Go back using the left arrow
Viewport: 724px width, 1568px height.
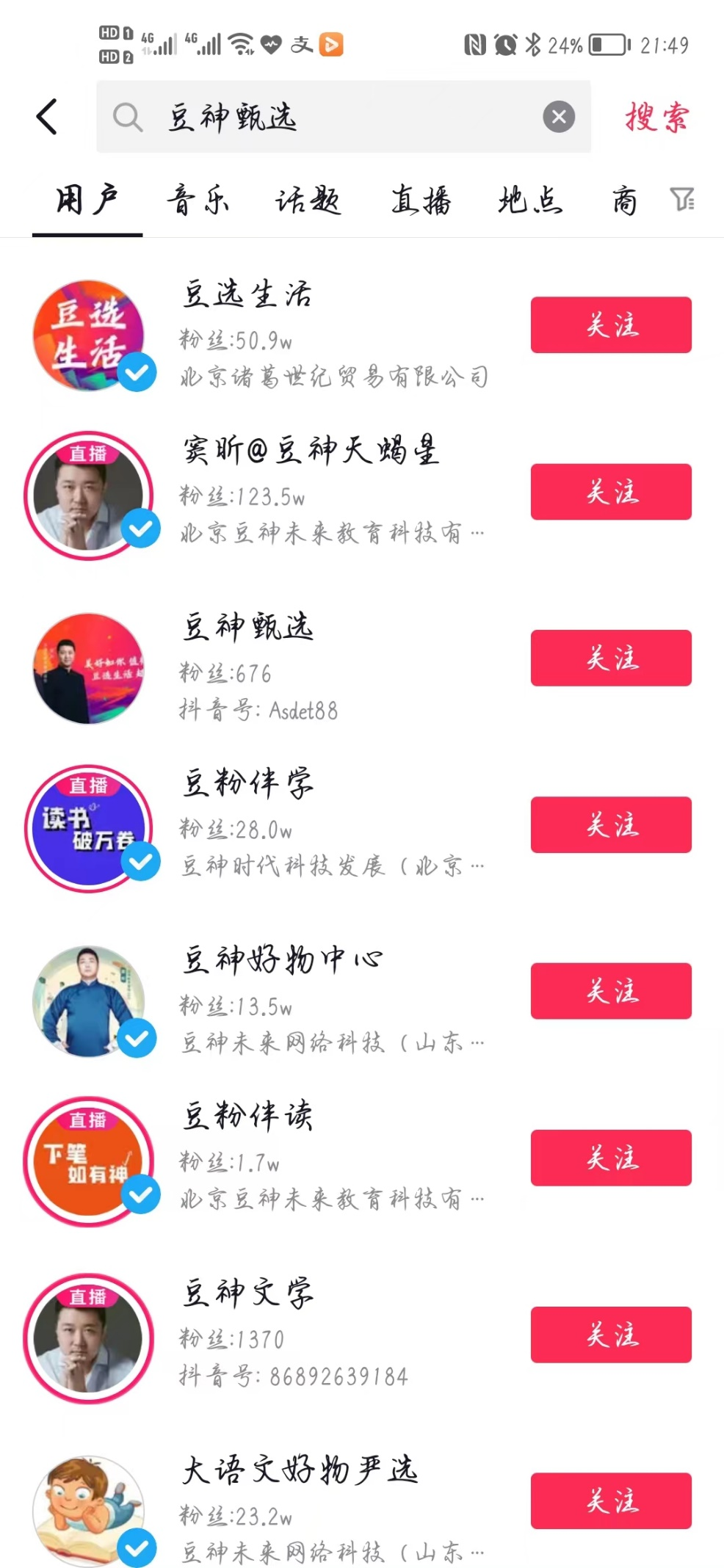click(48, 117)
